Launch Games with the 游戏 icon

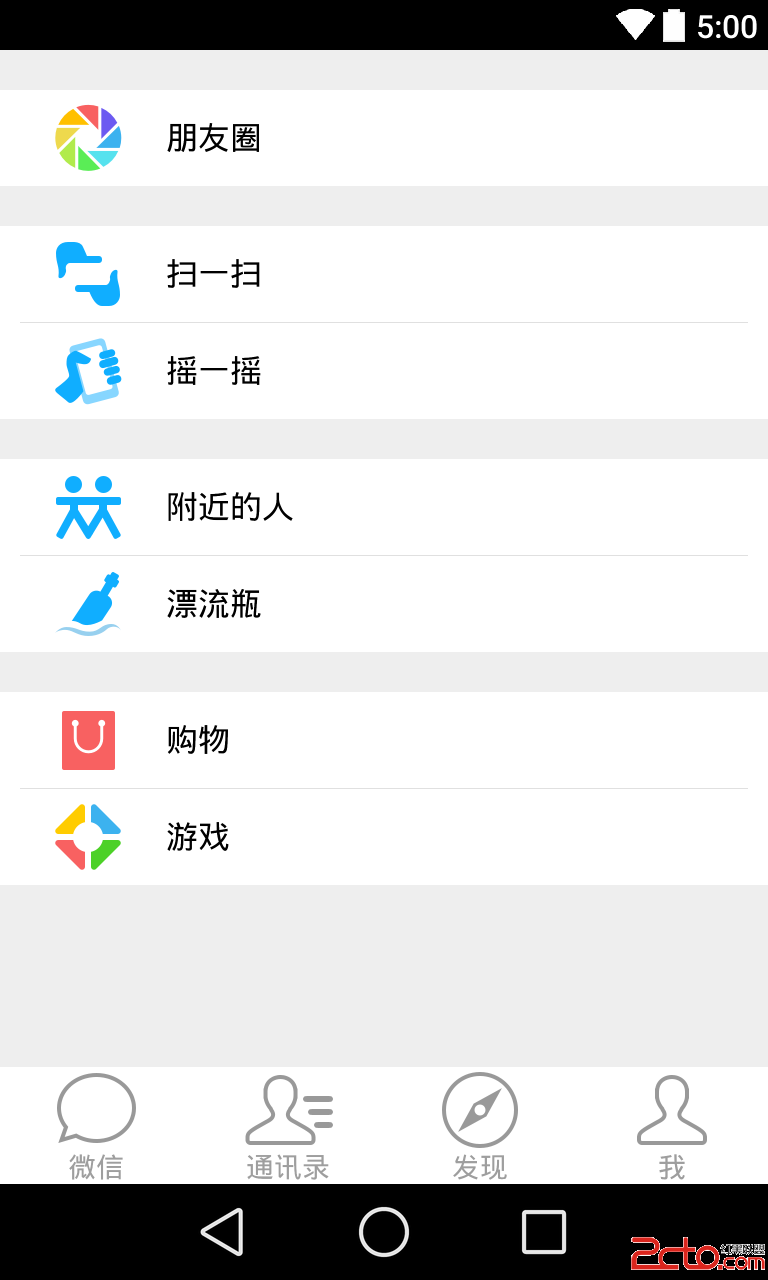(88, 837)
